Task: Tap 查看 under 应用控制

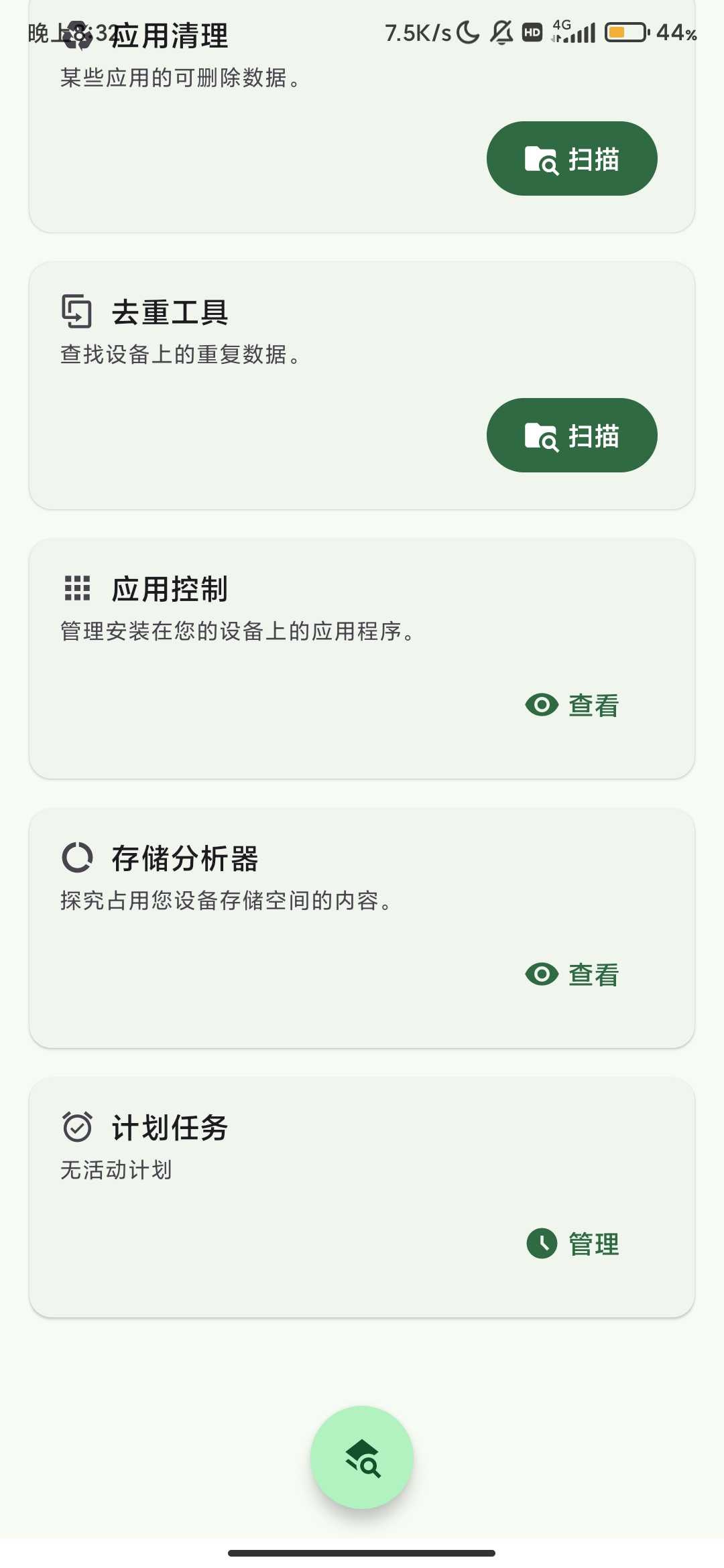Action: (x=572, y=705)
